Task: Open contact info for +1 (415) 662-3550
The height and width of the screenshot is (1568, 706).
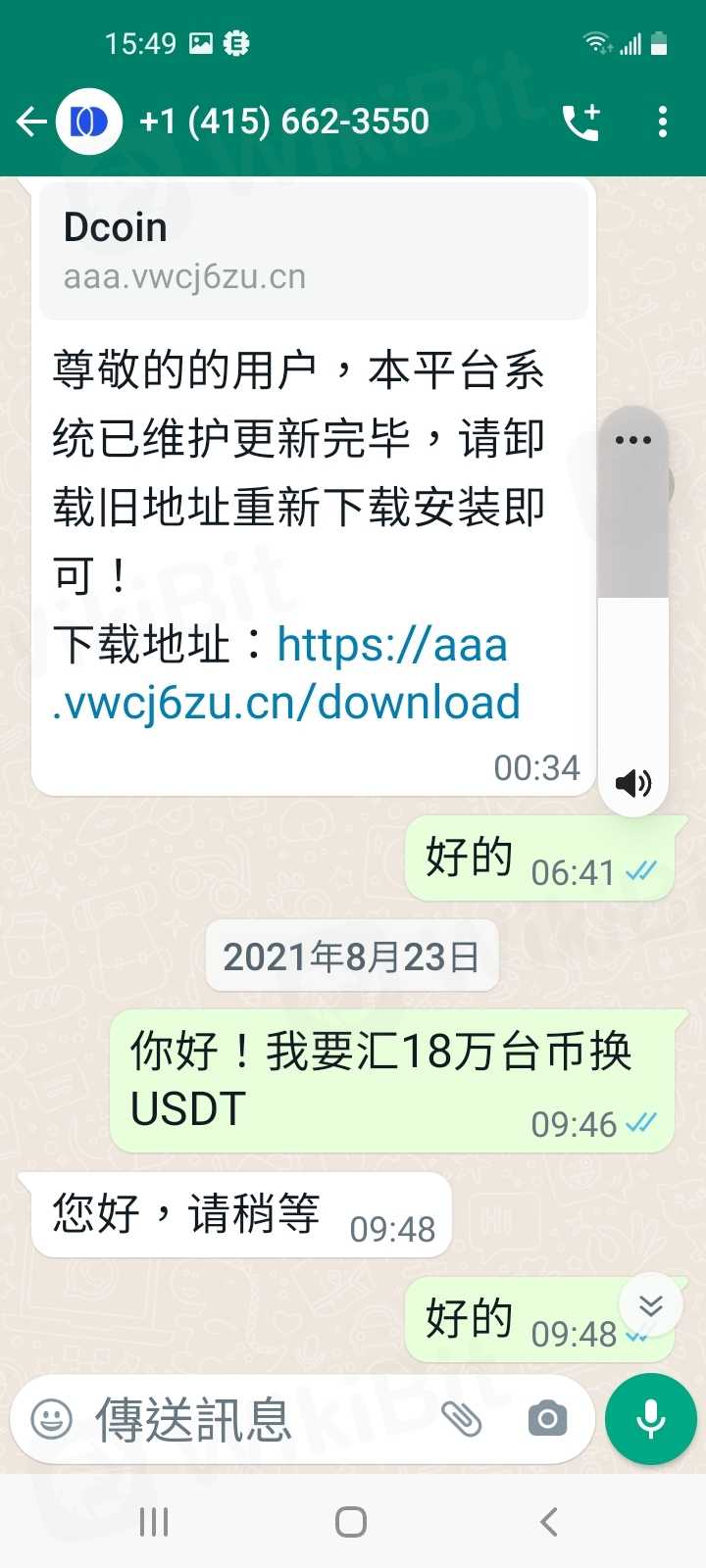Action: pyautogui.click(x=284, y=122)
